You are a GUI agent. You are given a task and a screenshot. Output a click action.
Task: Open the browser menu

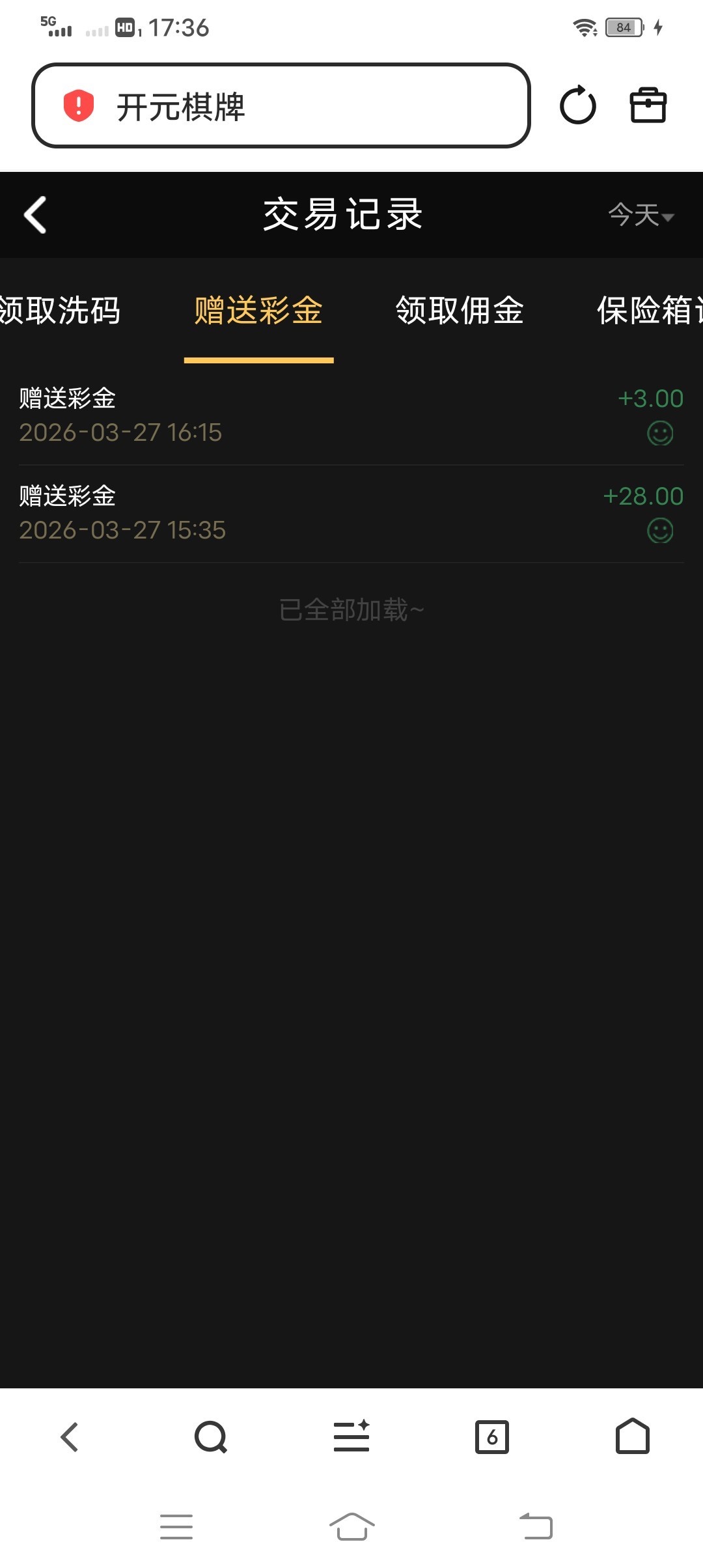(x=351, y=1437)
